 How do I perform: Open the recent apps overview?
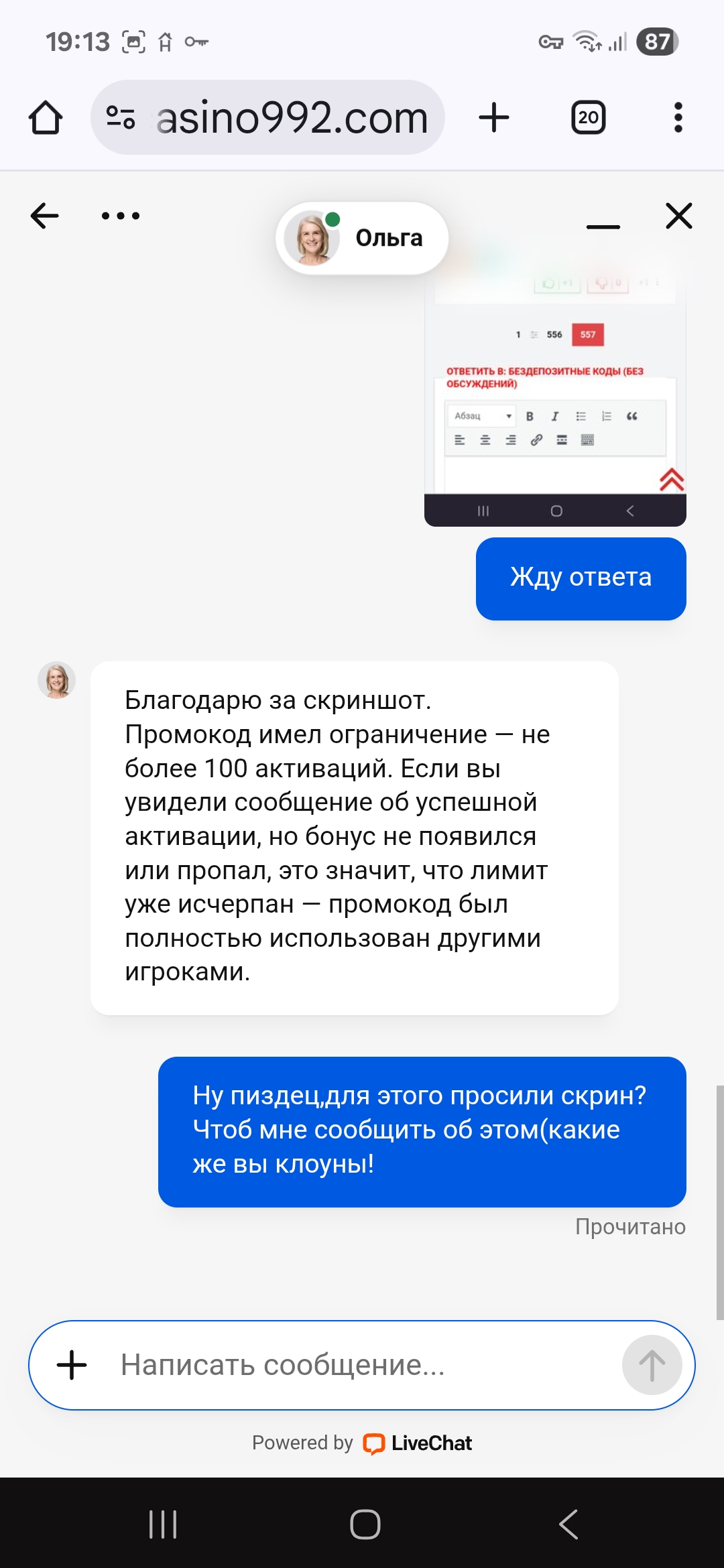click(163, 1524)
